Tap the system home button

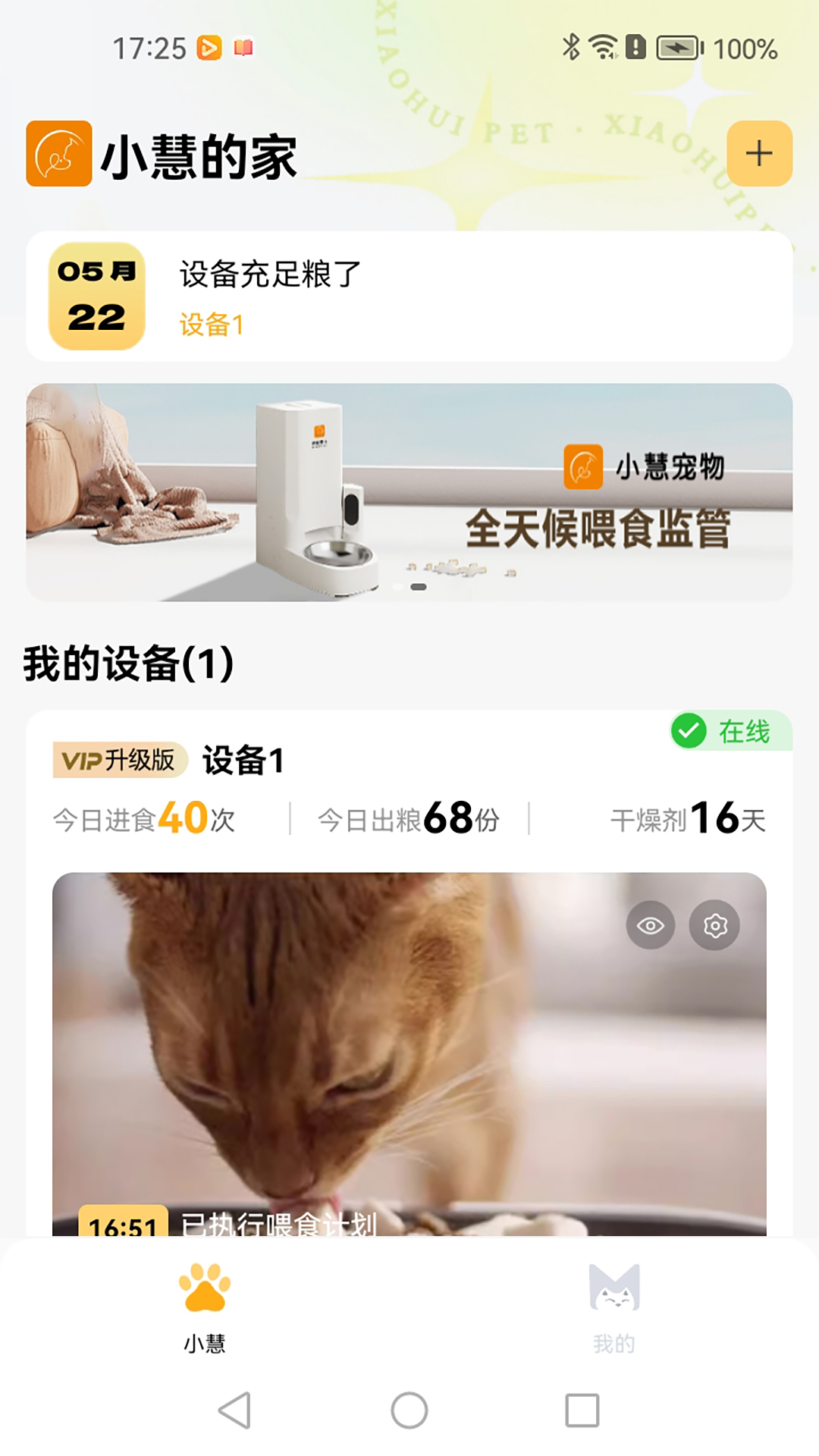[409, 1410]
